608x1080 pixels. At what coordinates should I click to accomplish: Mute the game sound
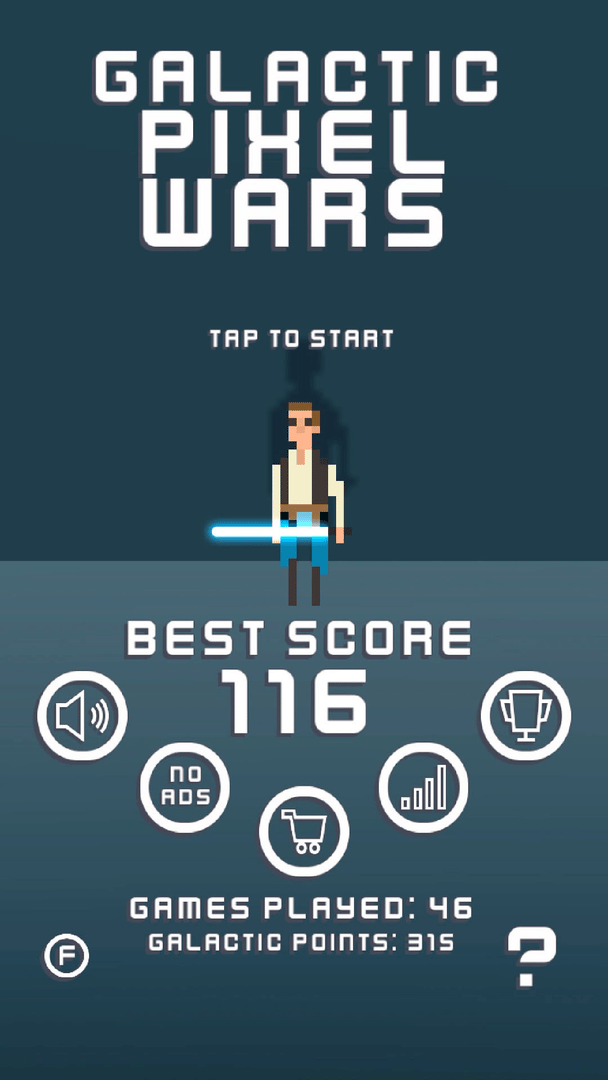[x=83, y=716]
